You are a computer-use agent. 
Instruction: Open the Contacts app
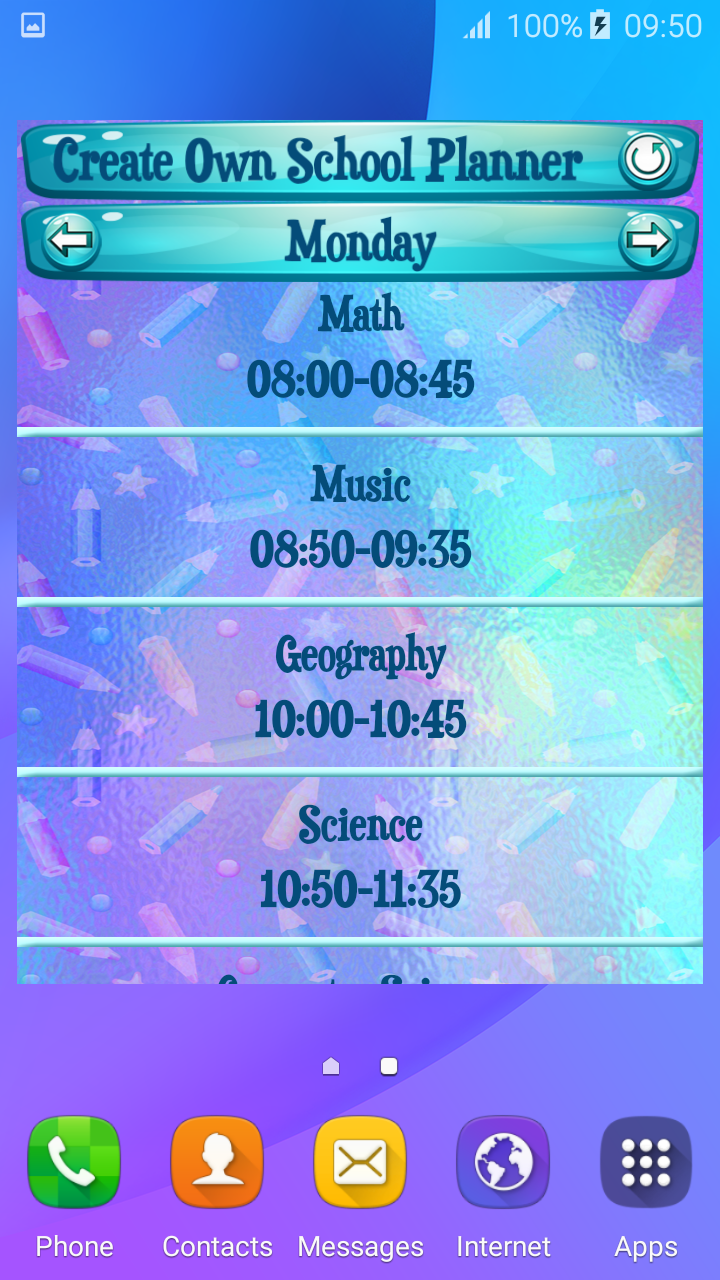[x=217, y=1162]
